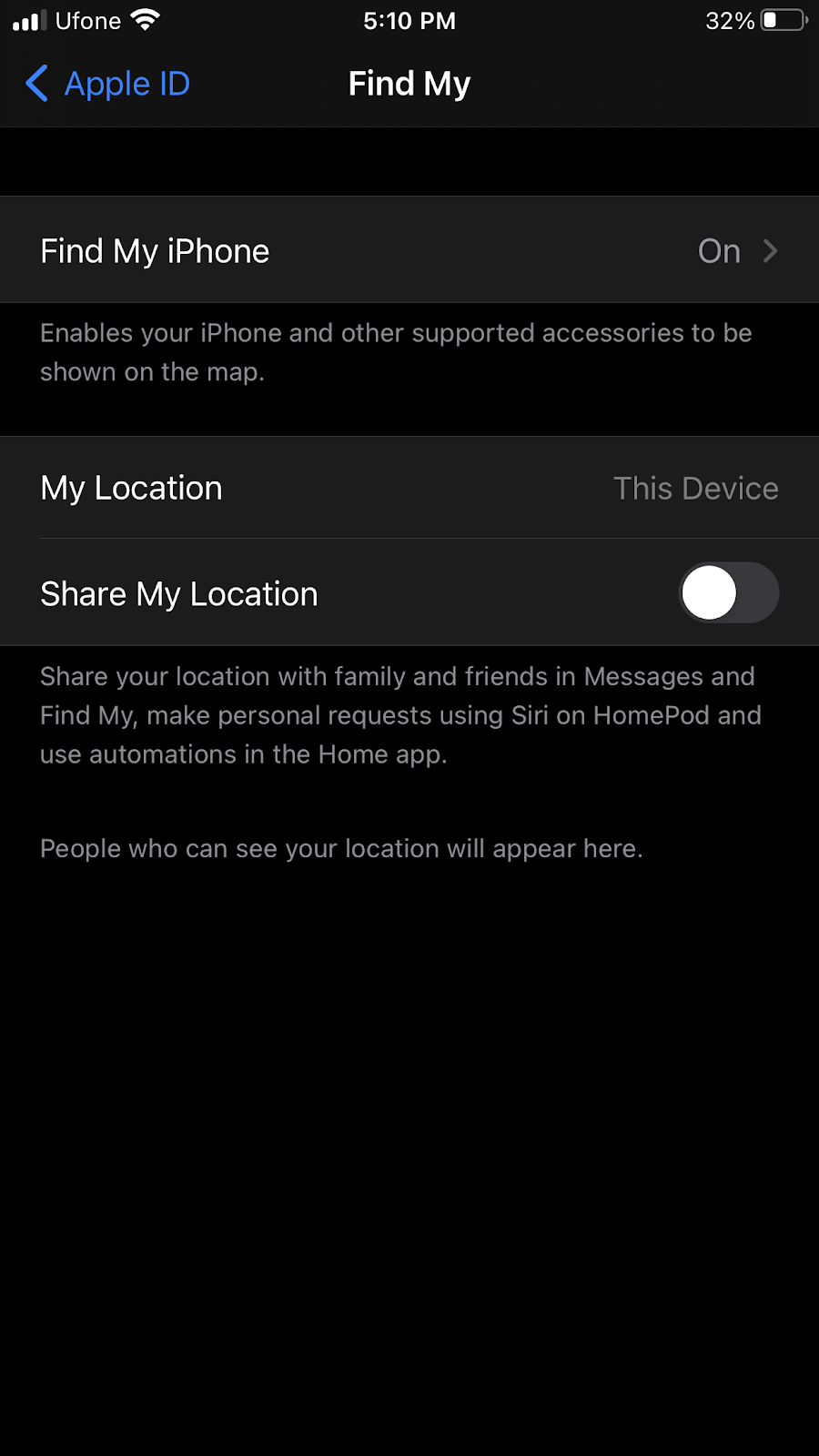Image resolution: width=819 pixels, height=1456 pixels.
Task: Open Find My iPhone settings
Action: (x=409, y=250)
